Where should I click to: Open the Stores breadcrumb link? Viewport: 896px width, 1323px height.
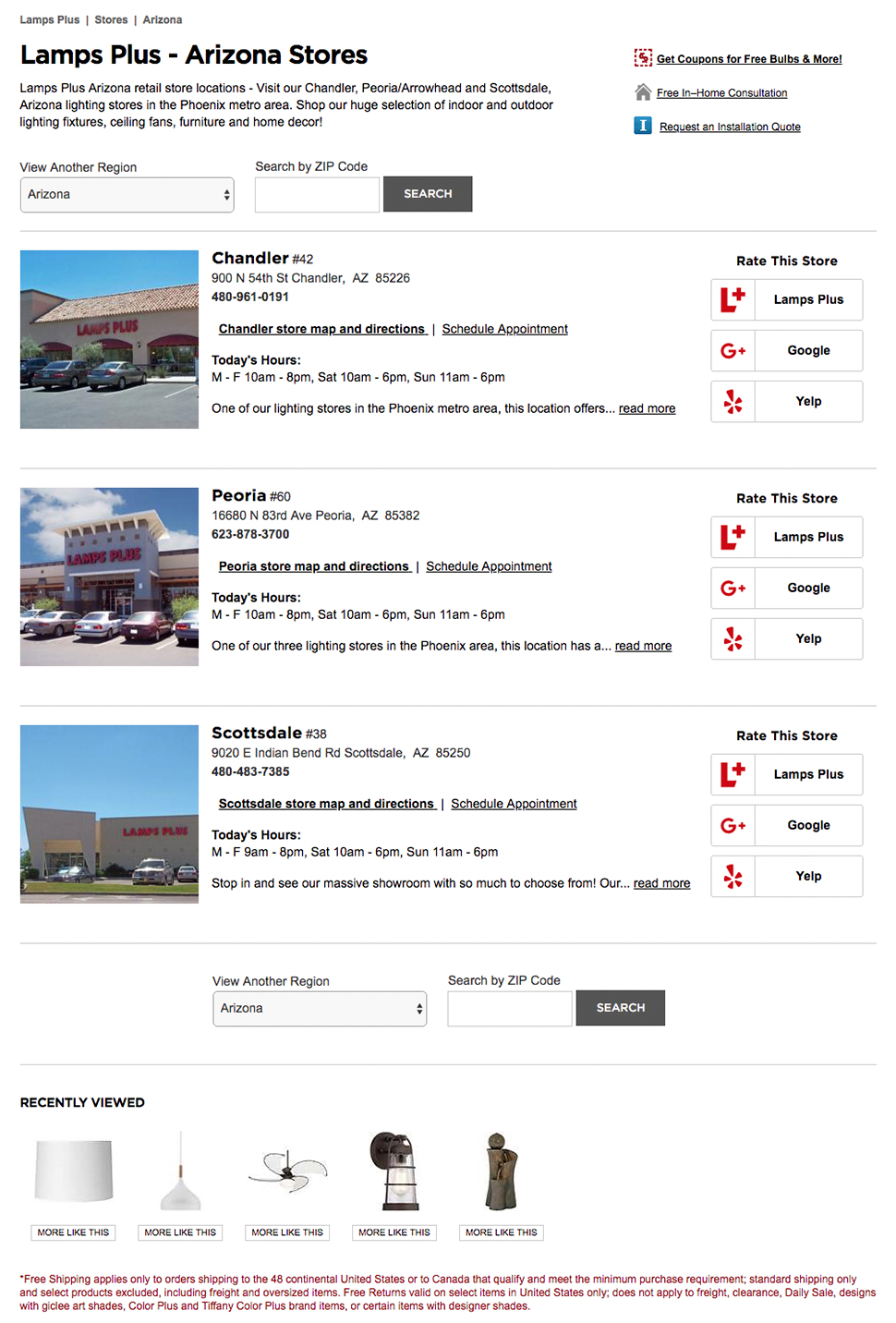coord(111,20)
